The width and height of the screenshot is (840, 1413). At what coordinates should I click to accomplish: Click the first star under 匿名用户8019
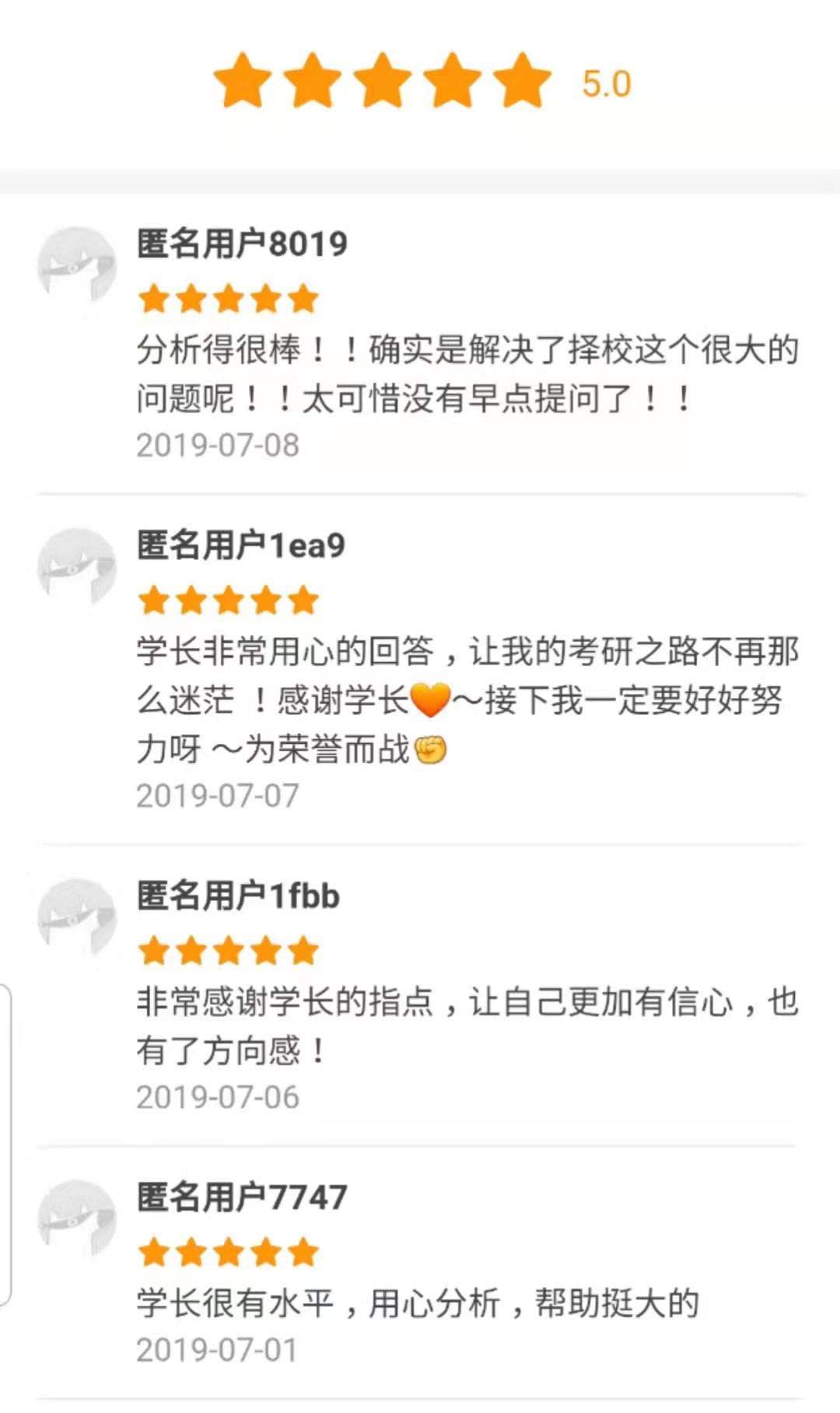pos(152,297)
